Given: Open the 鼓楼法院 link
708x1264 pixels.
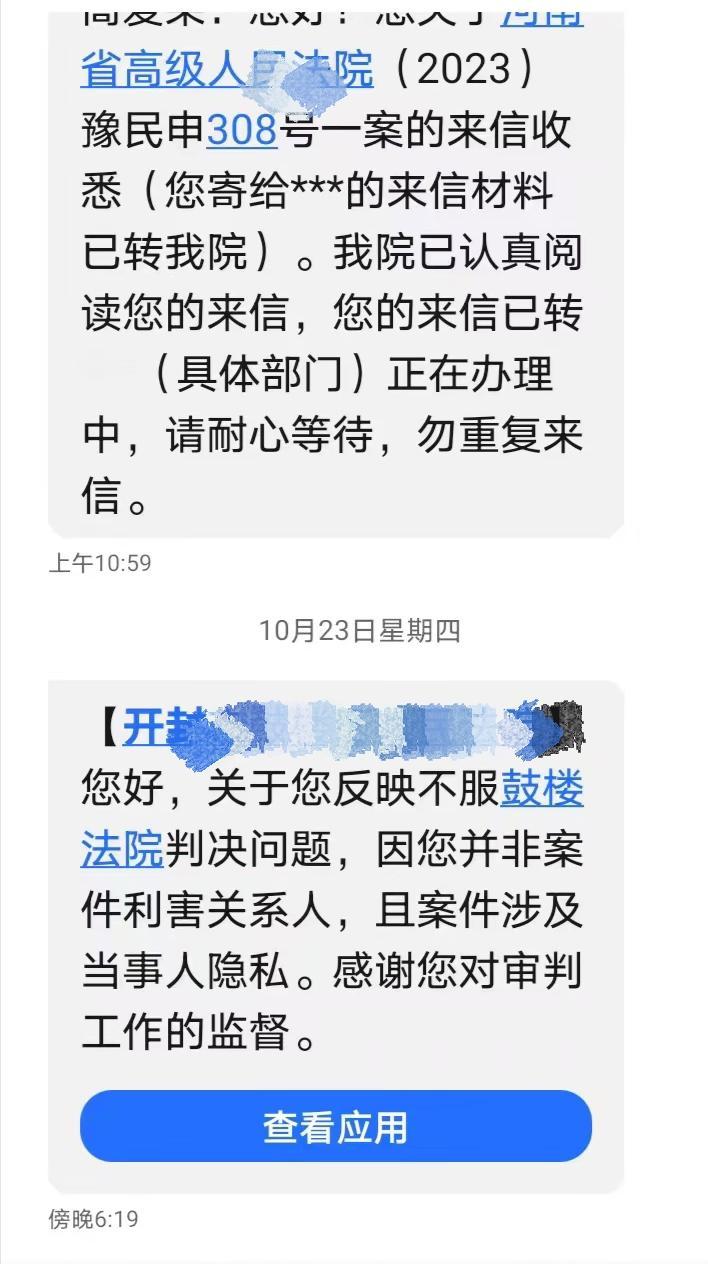Looking at the screenshot, I should 541,790.
